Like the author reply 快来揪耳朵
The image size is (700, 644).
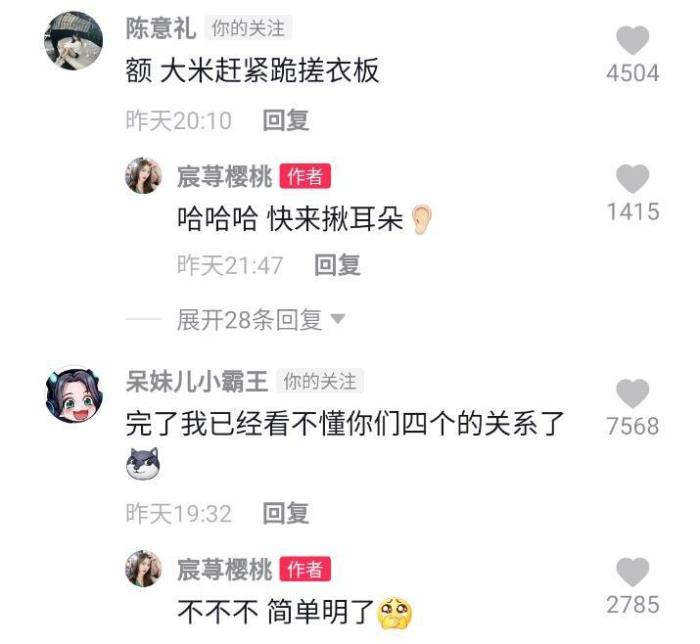[x=632, y=180]
